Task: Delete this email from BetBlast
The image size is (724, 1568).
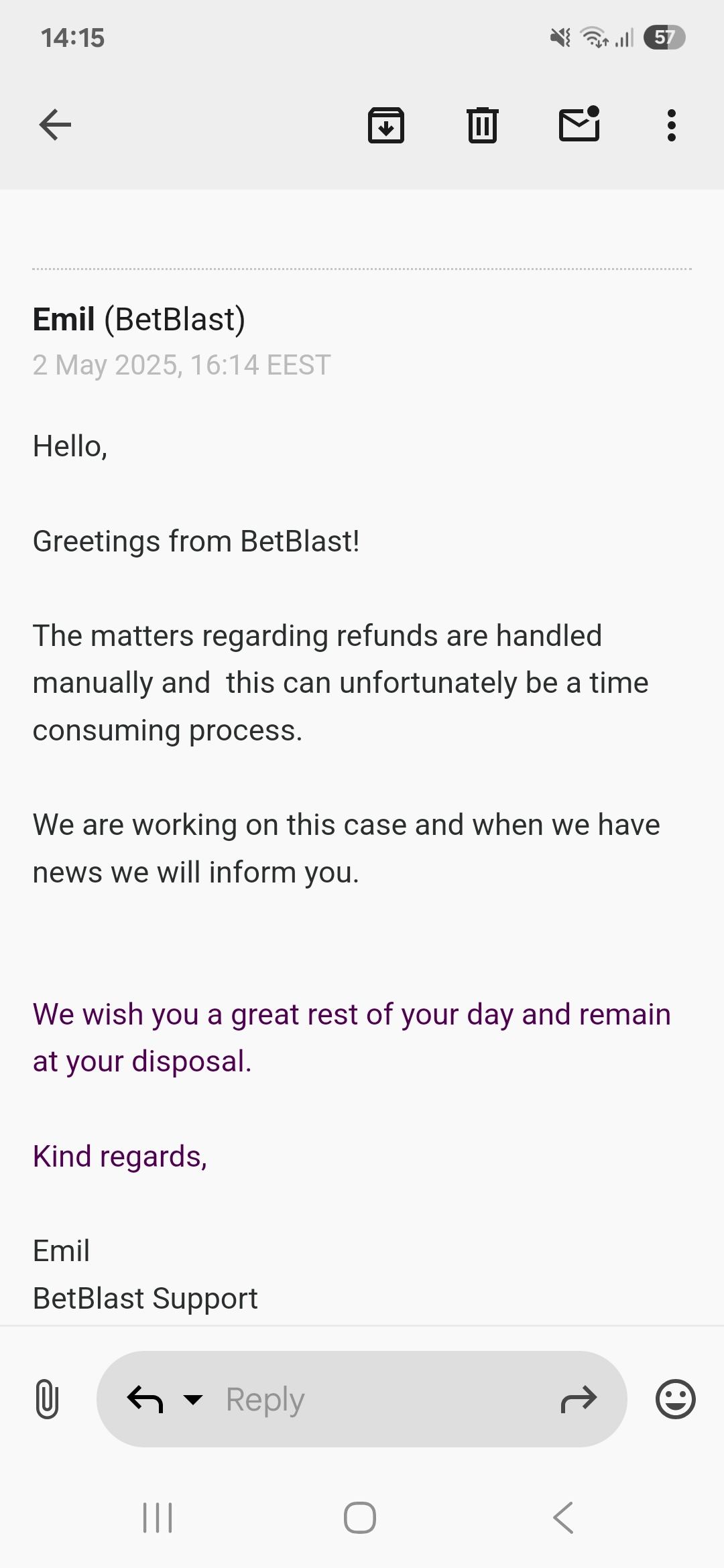Action: [482, 125]
